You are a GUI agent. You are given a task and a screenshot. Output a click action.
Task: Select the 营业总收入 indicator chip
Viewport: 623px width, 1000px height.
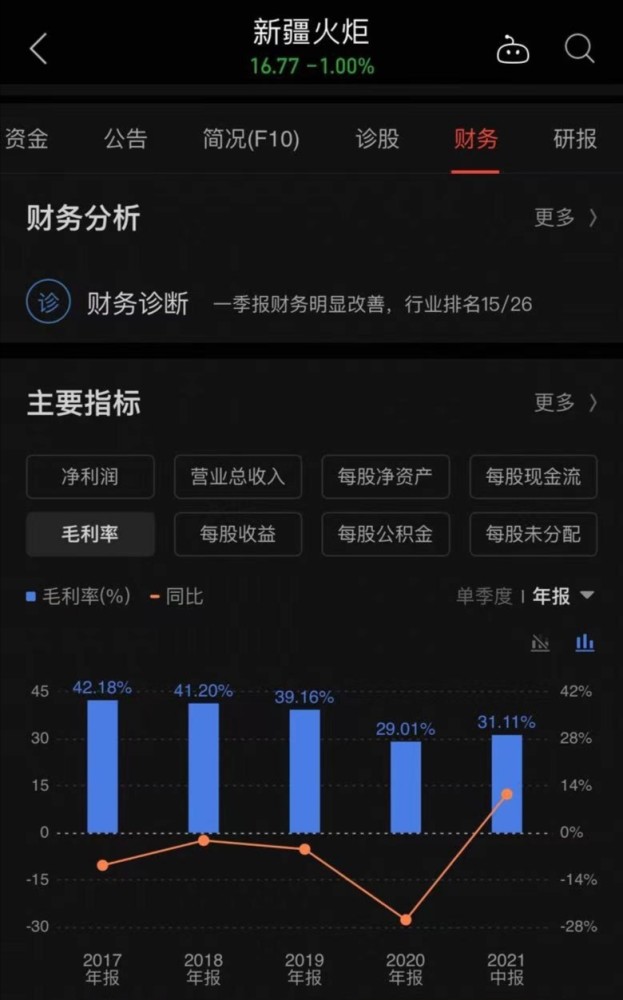(238, 476)
